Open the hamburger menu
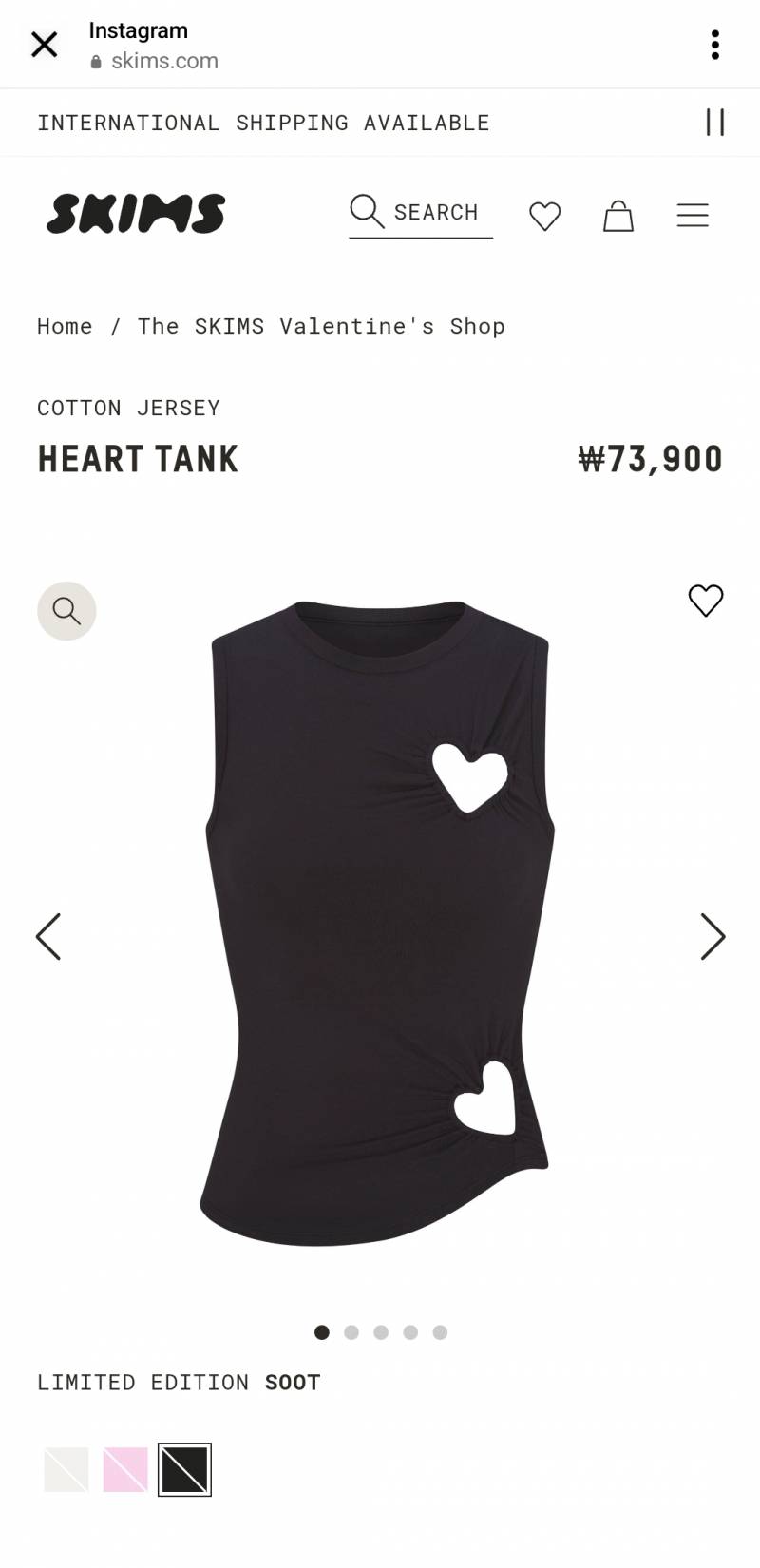The width and height of the screenshot is (760, 1568). [x=693, y=216]
